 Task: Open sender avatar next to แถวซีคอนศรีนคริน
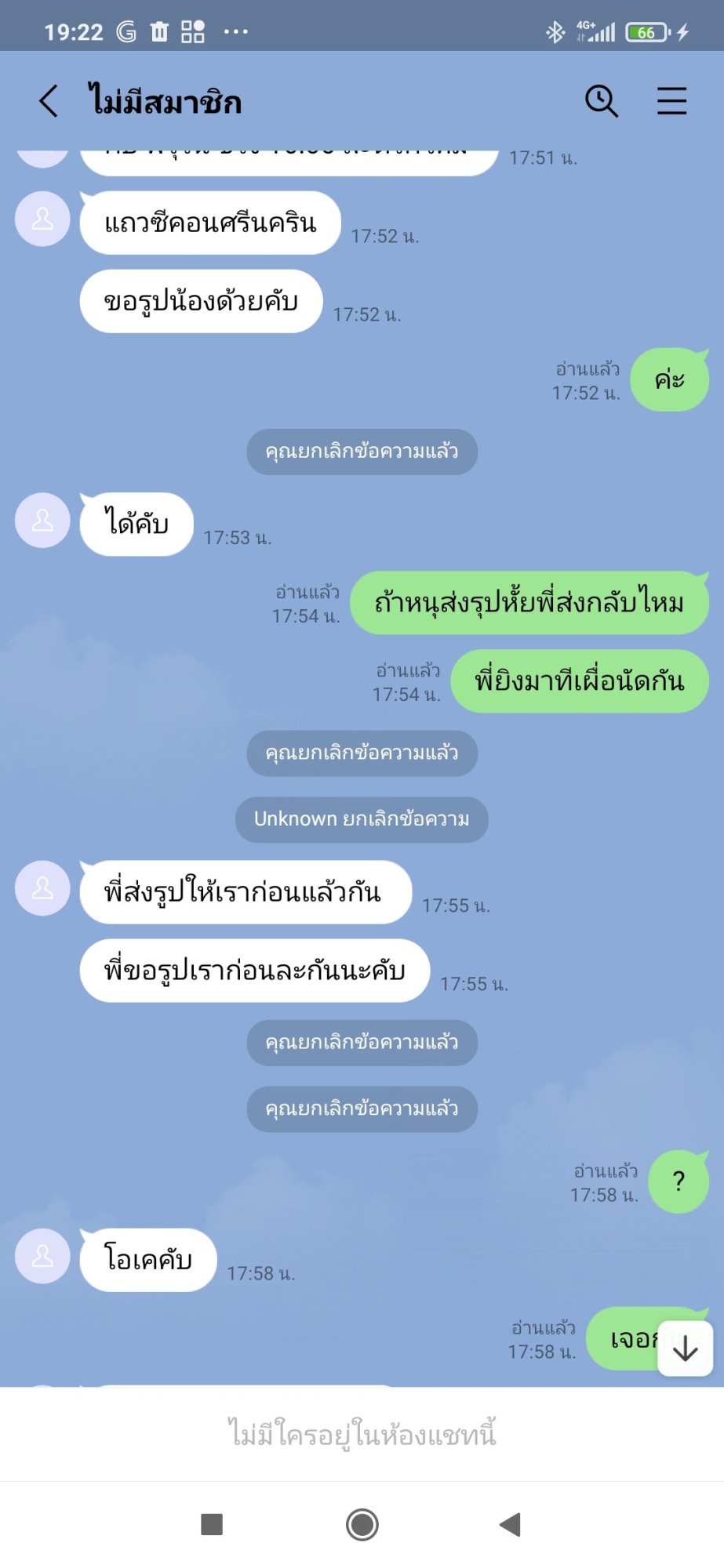[42, 219]
